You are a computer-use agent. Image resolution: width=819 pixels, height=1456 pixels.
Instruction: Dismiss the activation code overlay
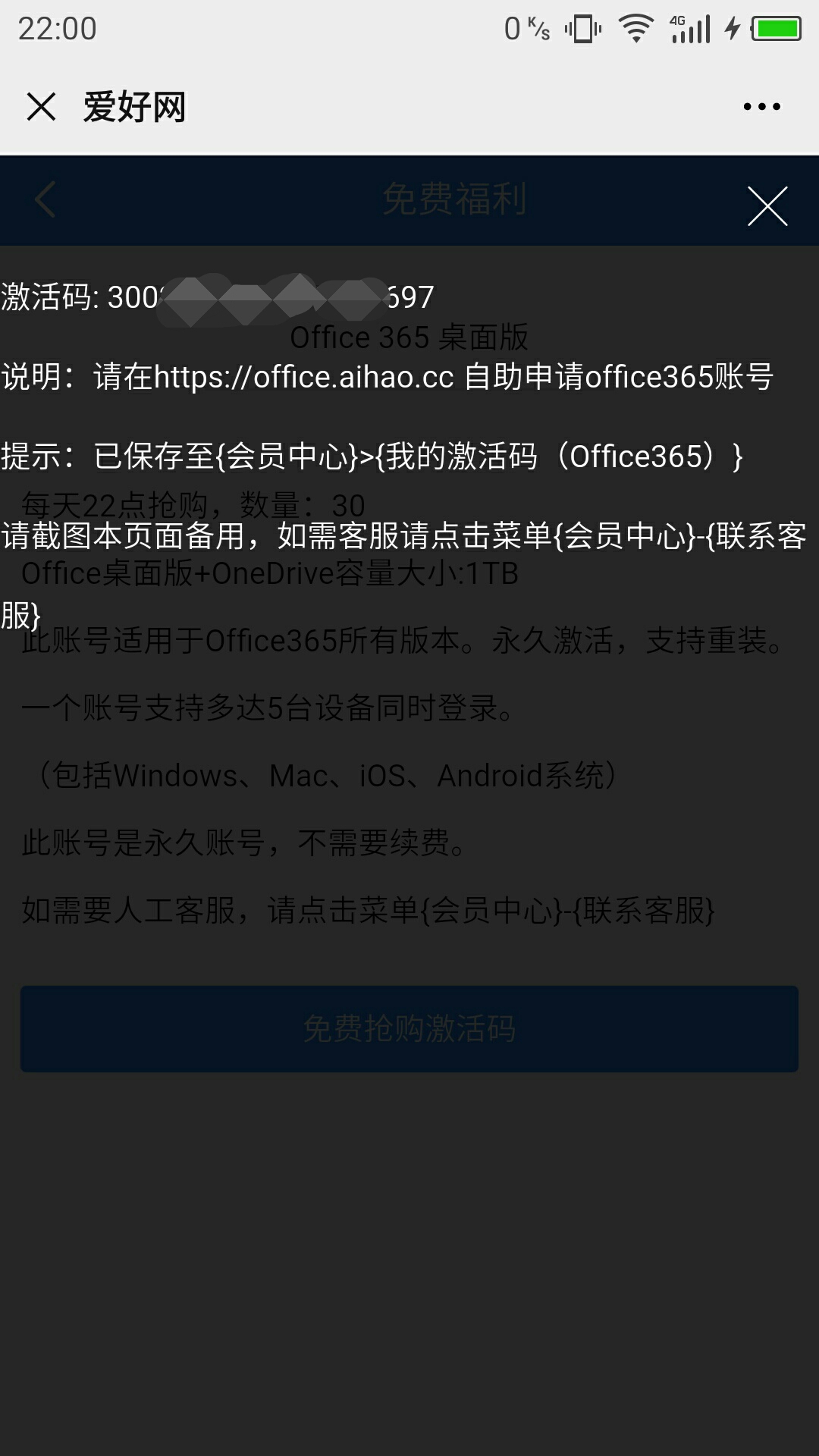767,206
